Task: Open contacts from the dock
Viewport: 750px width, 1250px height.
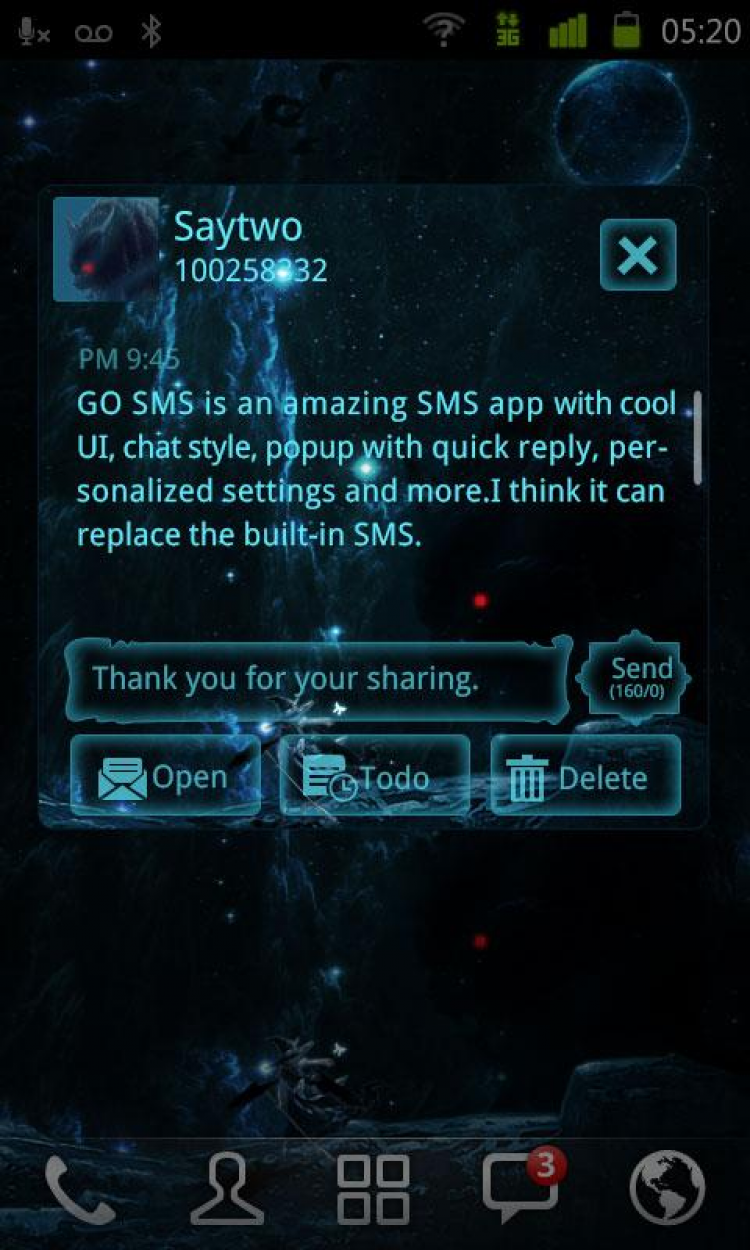Action: click(227, 1190)
